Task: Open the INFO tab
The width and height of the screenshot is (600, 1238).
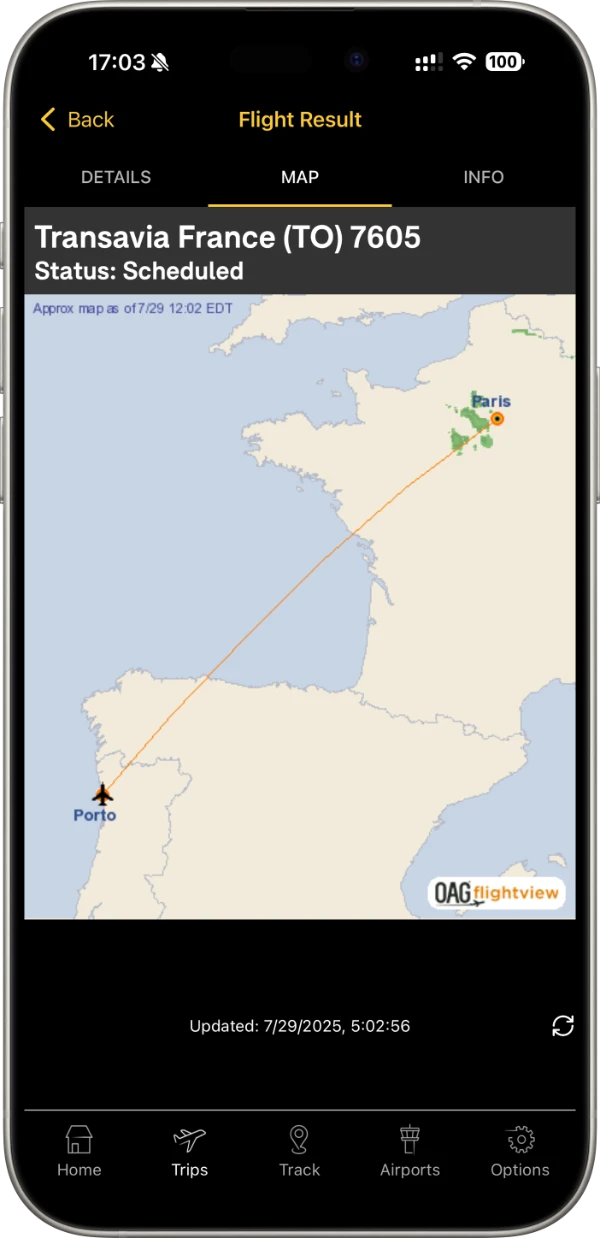Action: [x=483, y=177]
